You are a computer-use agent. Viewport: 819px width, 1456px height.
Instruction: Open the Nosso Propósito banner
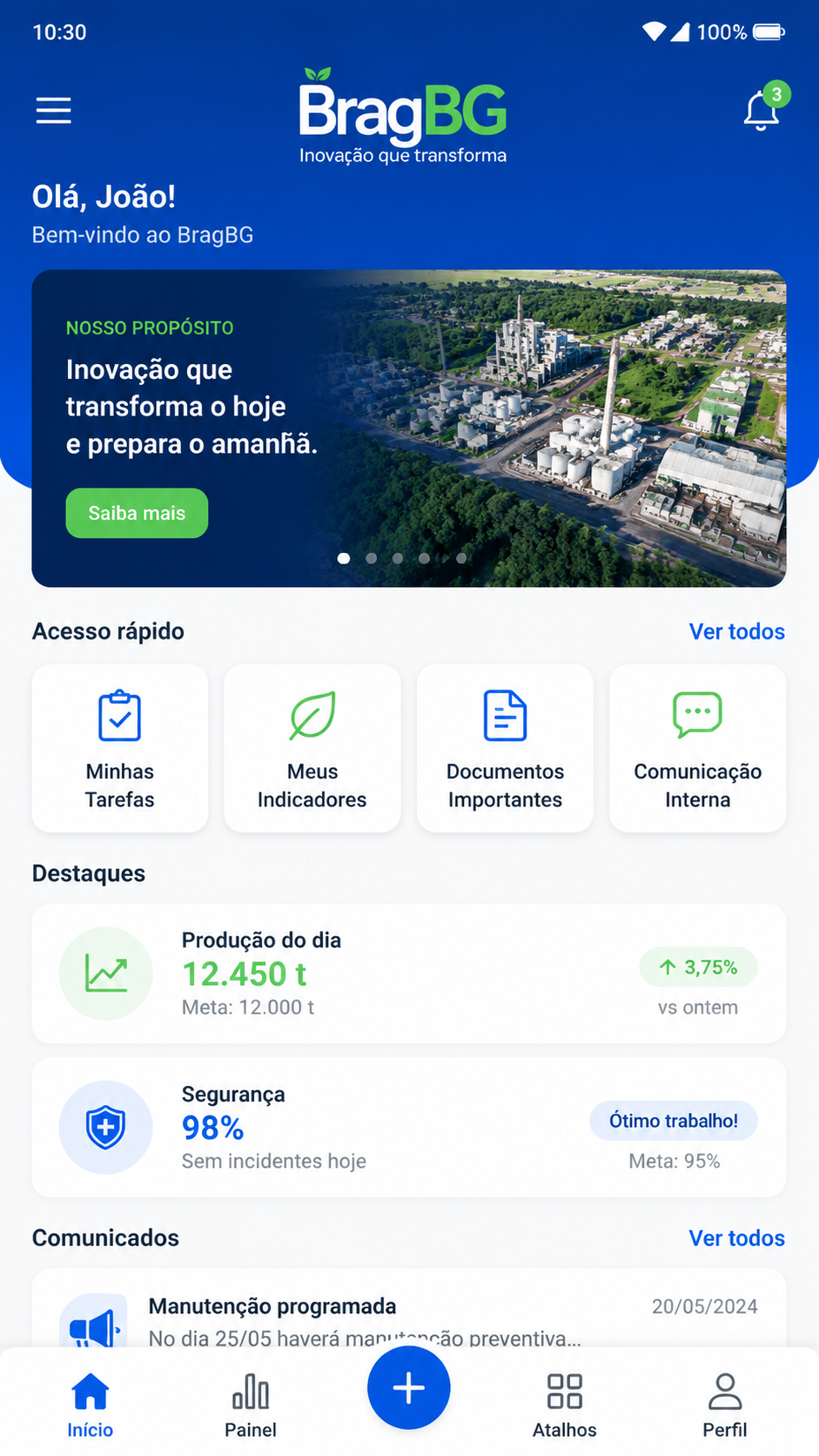(x=409, y=428)
